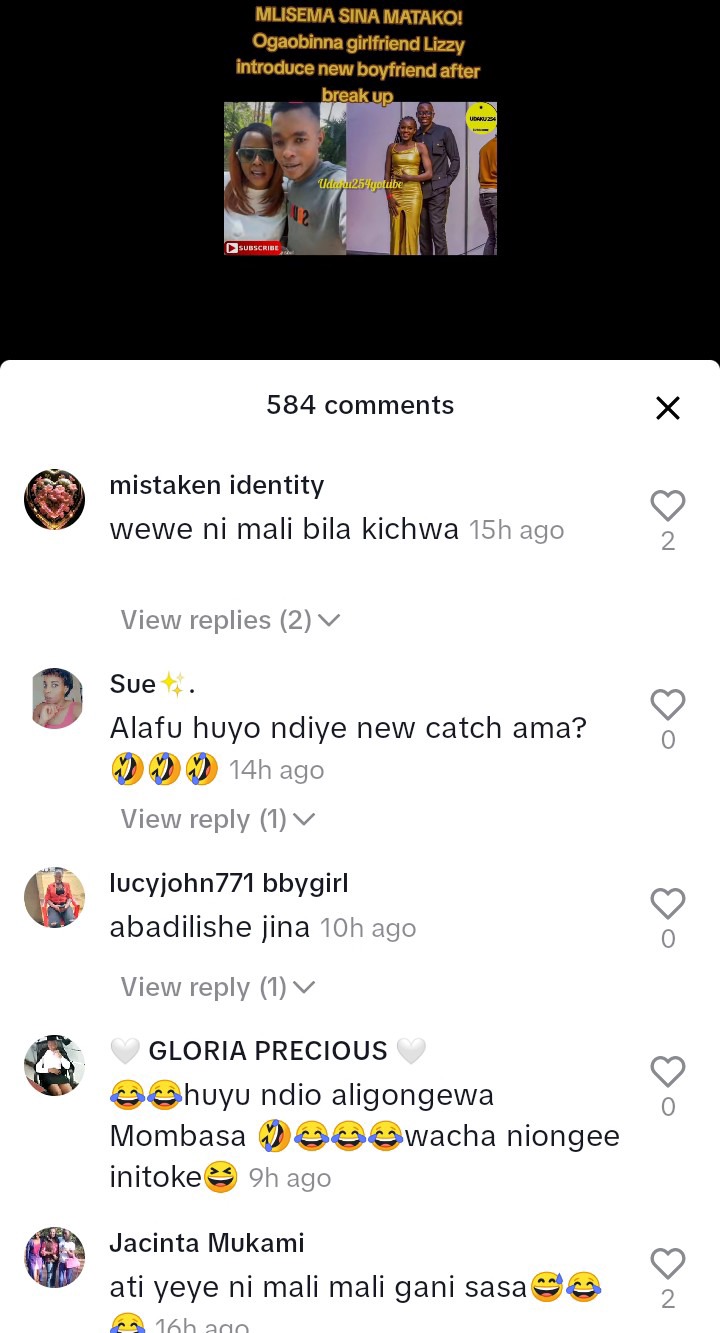Viewport: 720px width, 1333px height.
Task: Like Jacinta Mukami's comment
Action: pyautogui.click(x=667, y=1264)
